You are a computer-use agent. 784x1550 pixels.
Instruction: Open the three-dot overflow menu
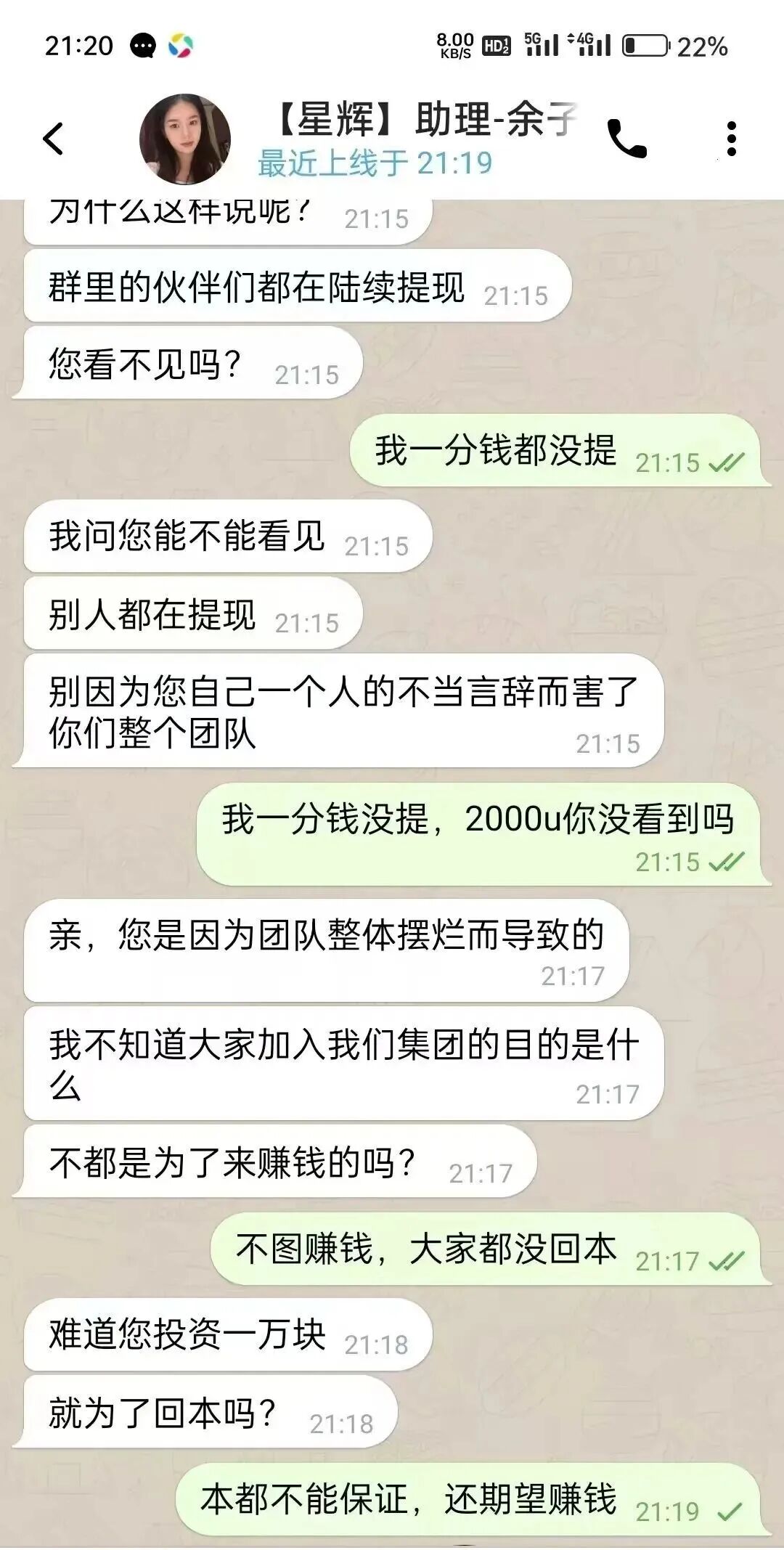[731, 139]
